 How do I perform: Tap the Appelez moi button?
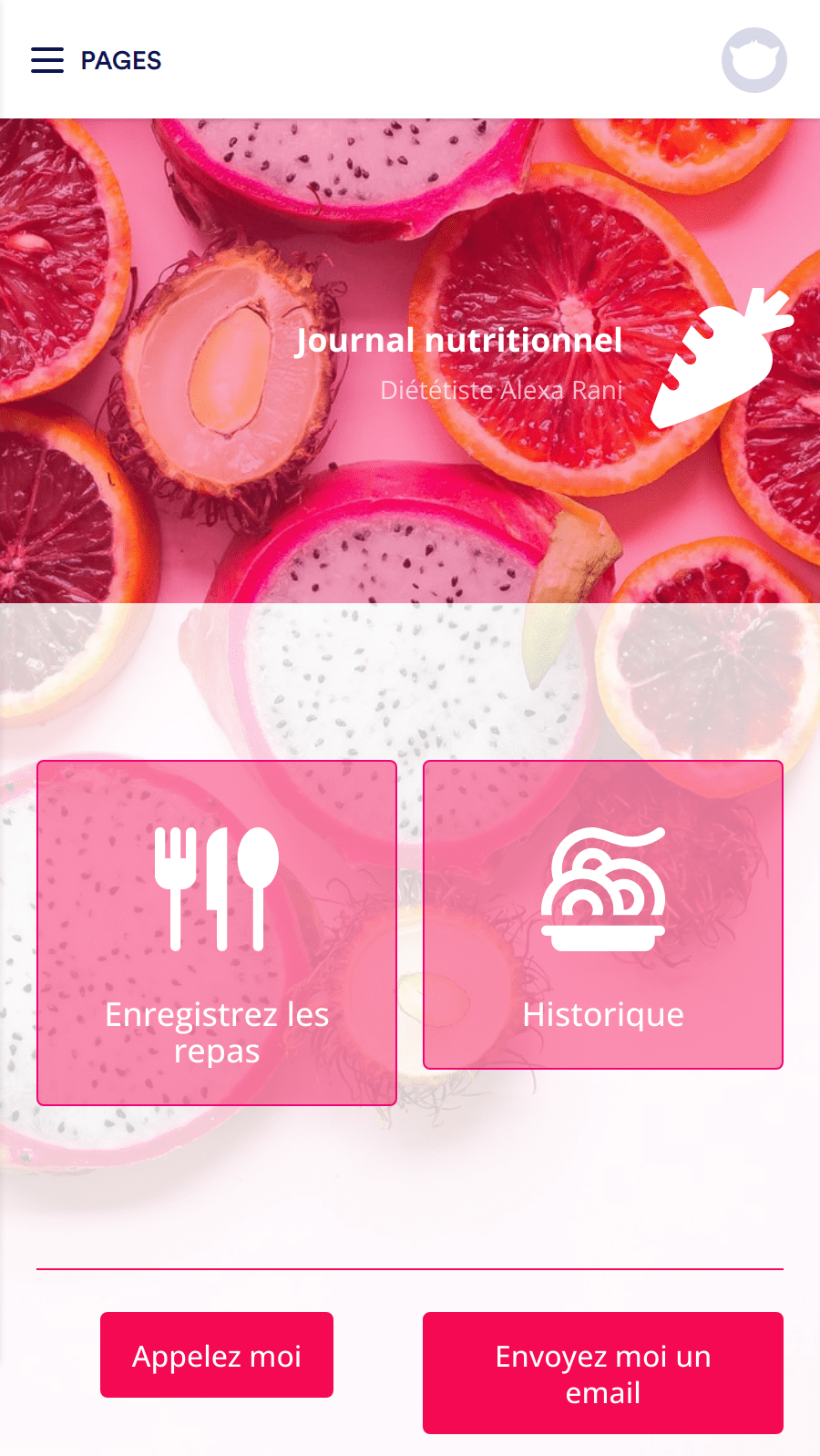[x=217, y=1355]
